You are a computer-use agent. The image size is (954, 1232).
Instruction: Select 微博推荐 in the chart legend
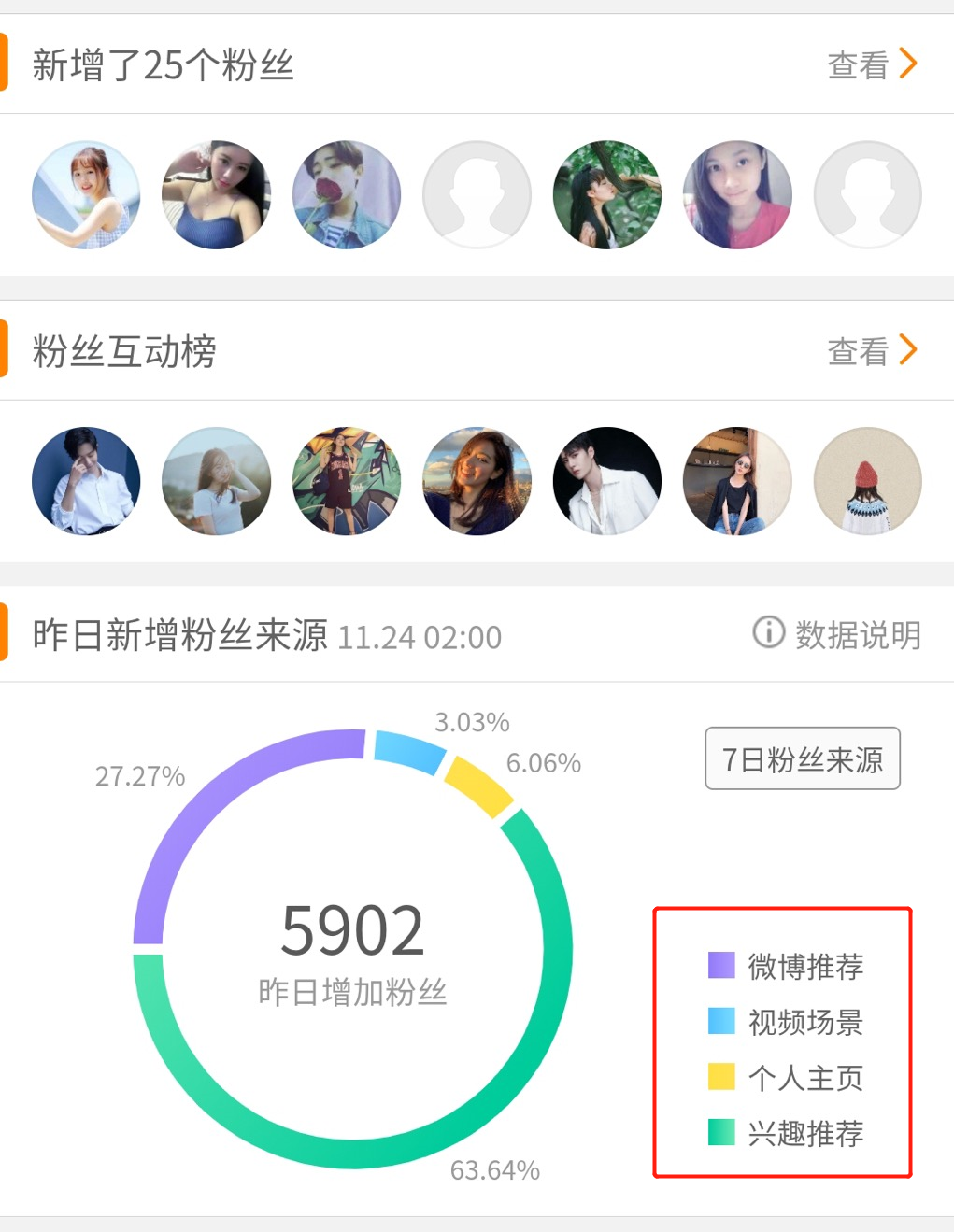(786, 966)
